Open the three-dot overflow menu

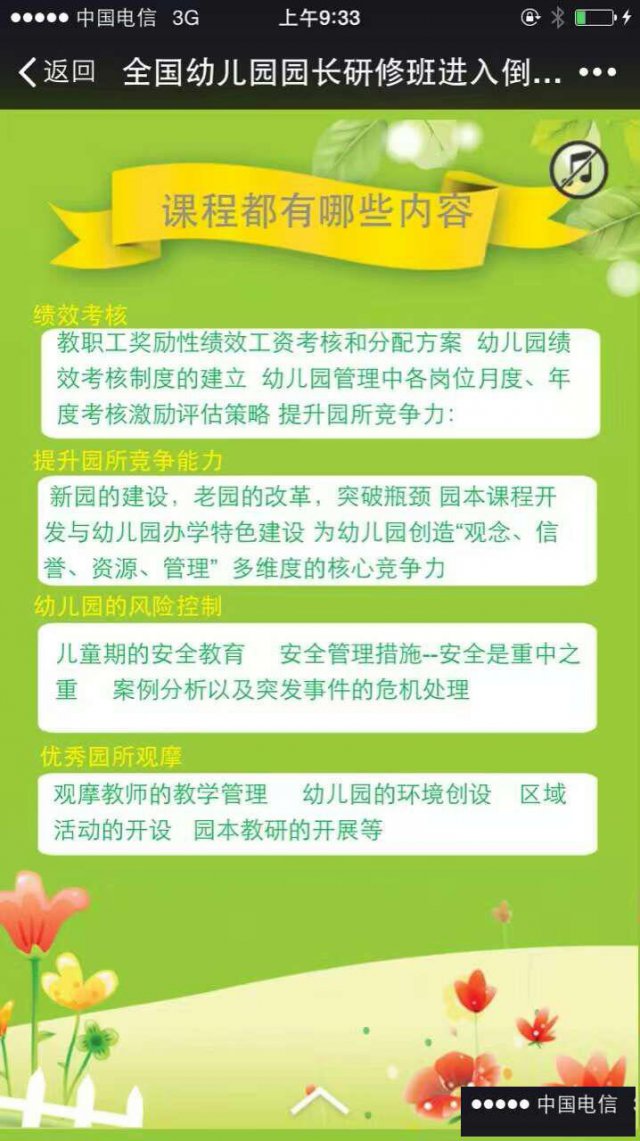coord(598,72)
